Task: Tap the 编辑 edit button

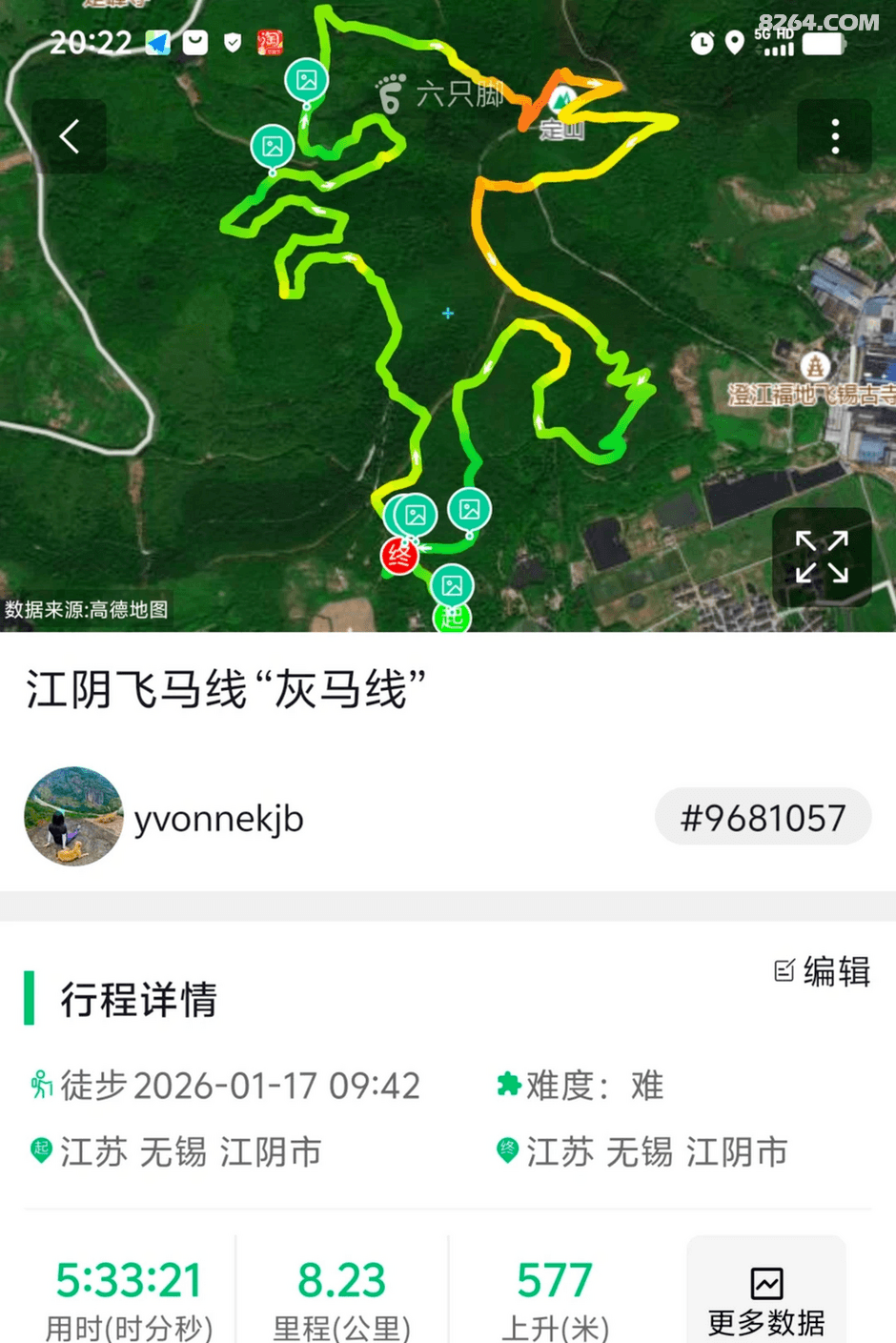Action: [x=823, y=971]
